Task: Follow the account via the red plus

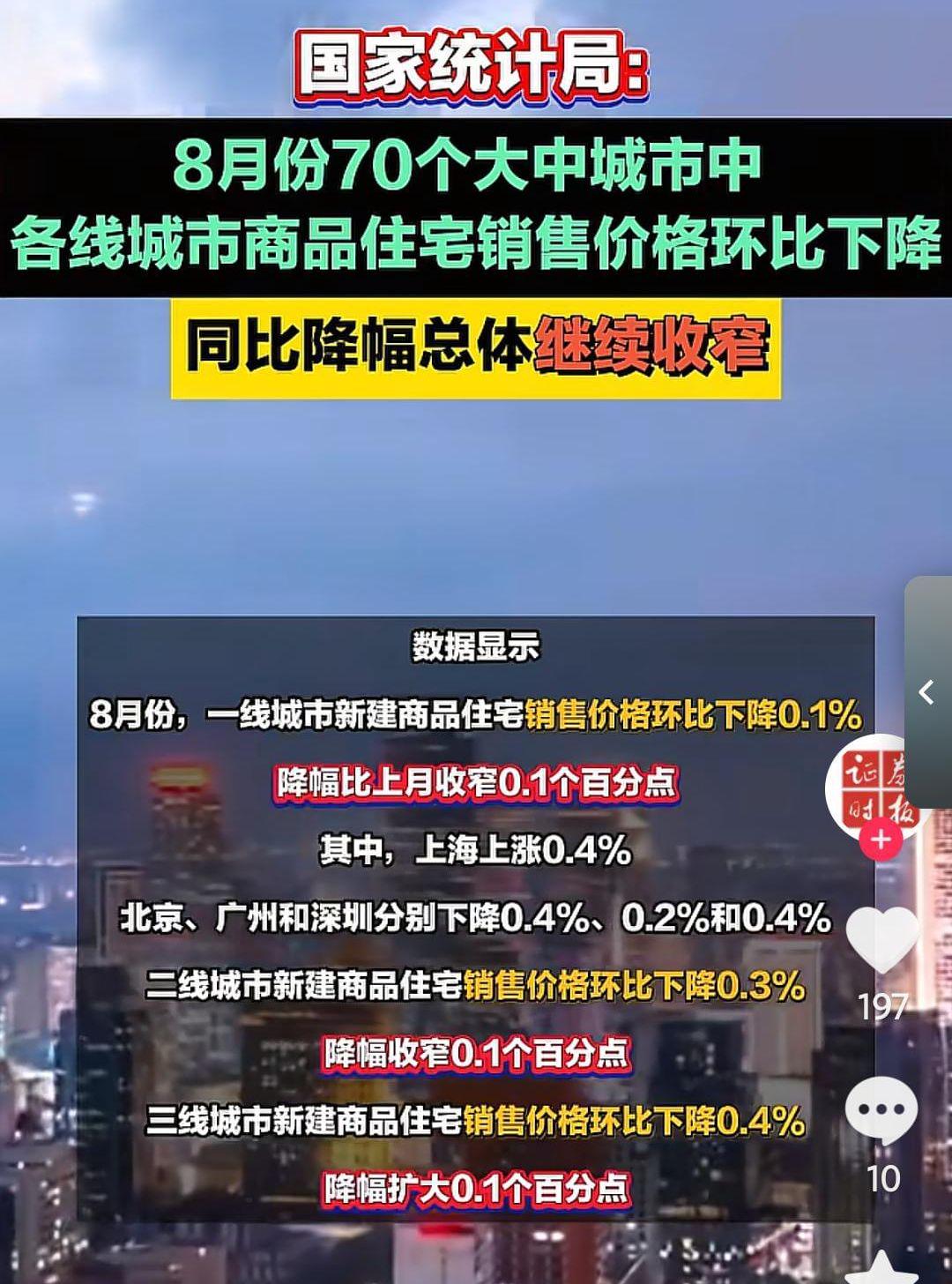Action: [x=881, y=840]
